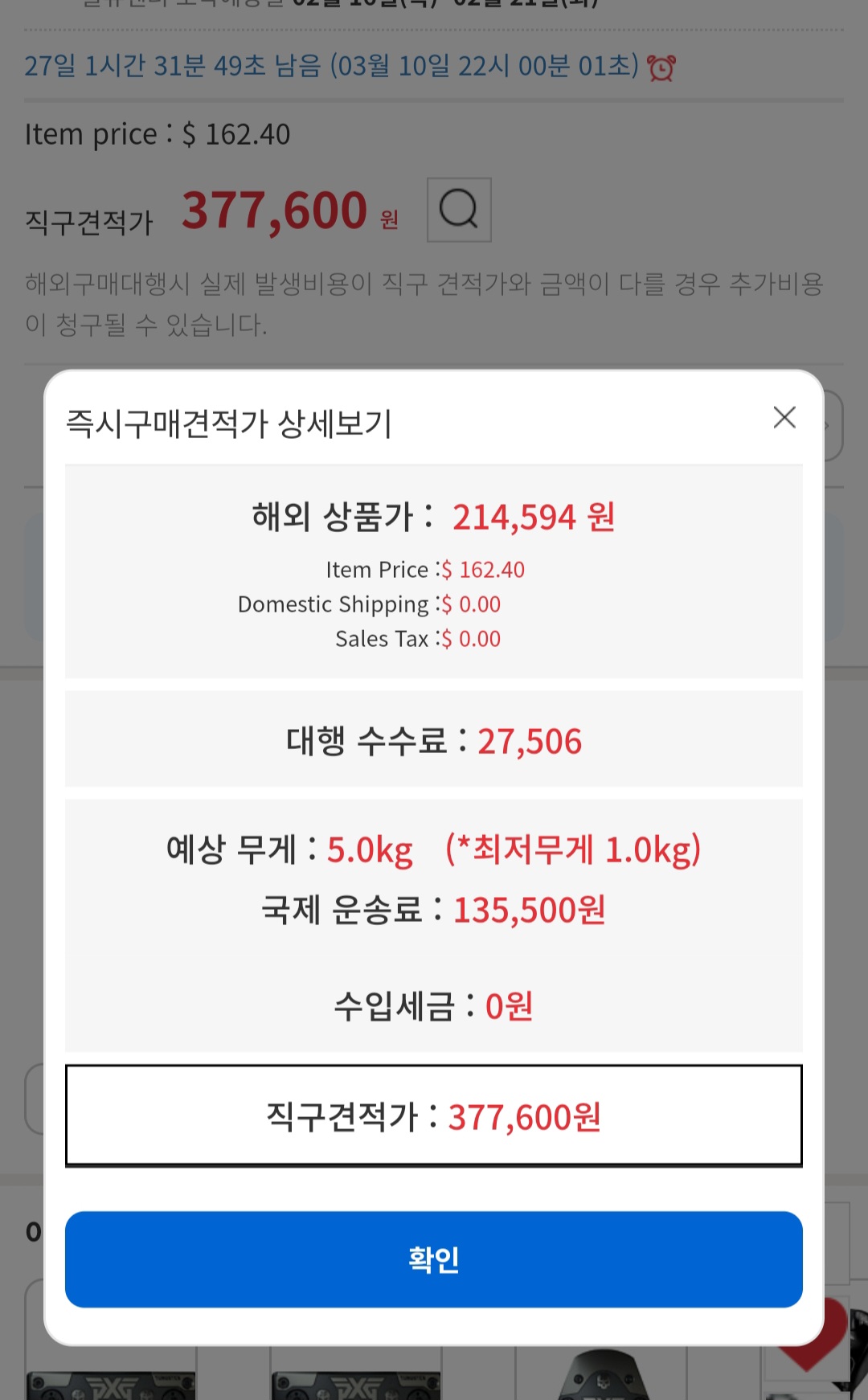Close the 즉시구매견적가 상세보기 dialog
The height and width of the screenshot is (1400, 868).
tap(784, 417)
